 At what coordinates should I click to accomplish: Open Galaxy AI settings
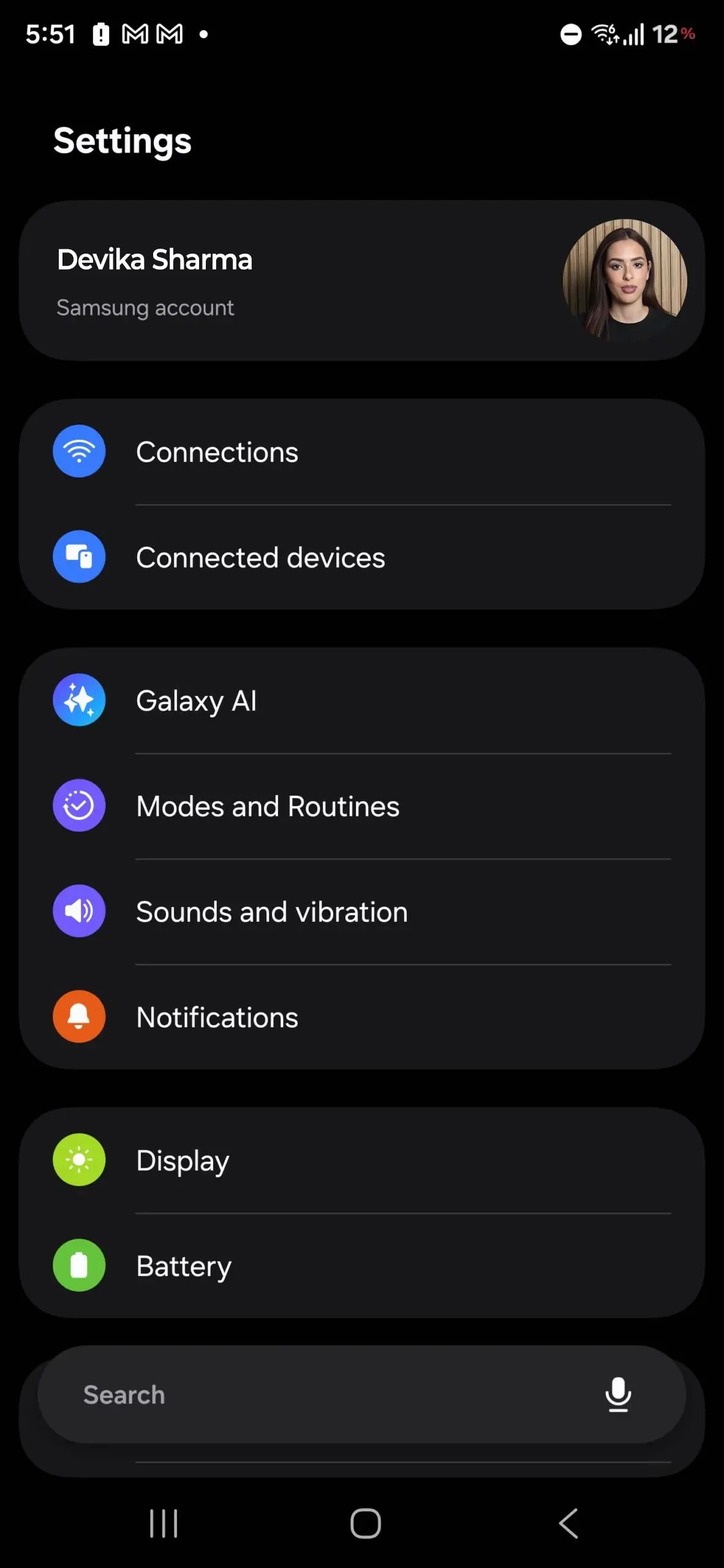point(361,701)
